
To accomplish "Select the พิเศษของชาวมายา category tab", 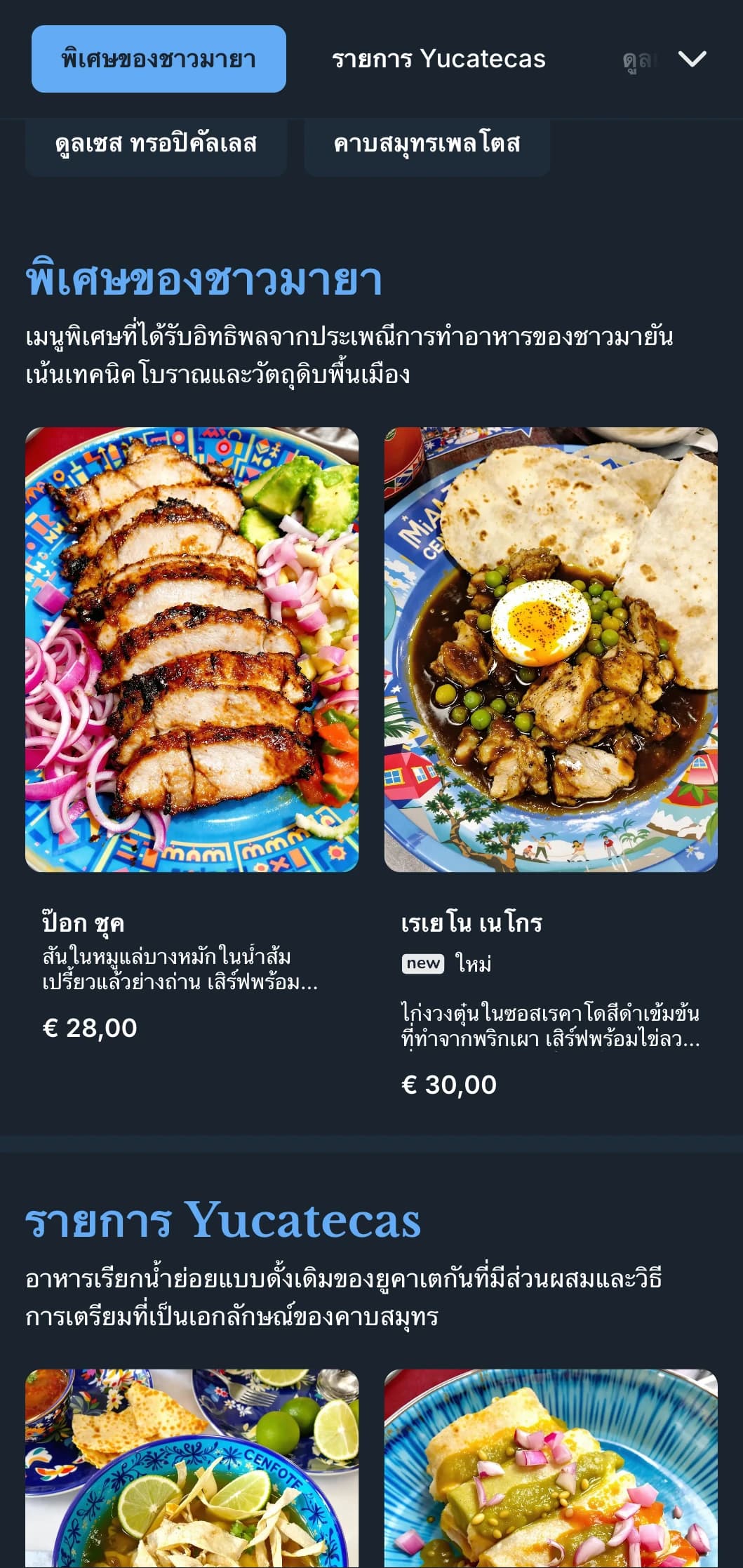I will click(159, 59).
